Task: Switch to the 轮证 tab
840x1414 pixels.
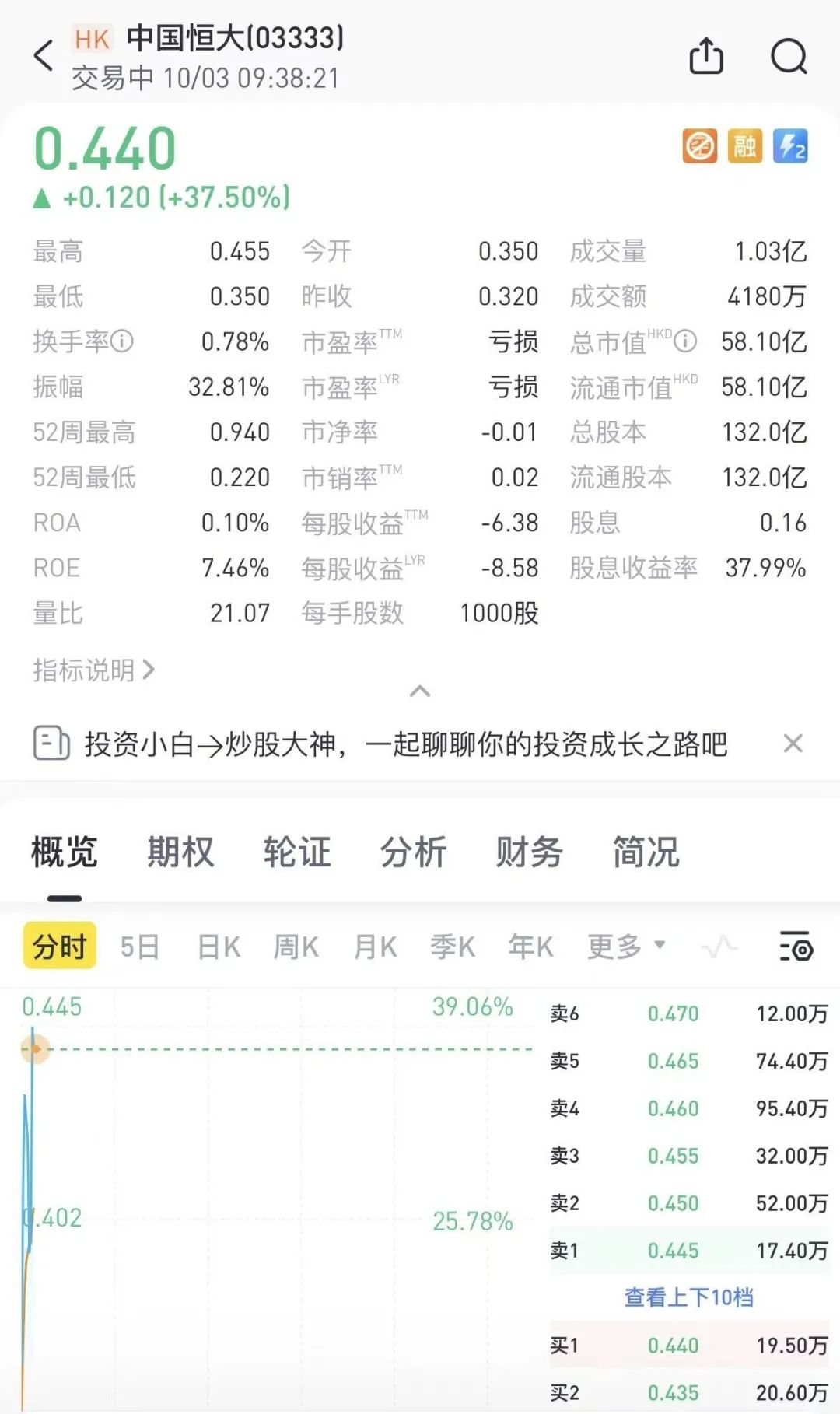Action: click(297, 852)
